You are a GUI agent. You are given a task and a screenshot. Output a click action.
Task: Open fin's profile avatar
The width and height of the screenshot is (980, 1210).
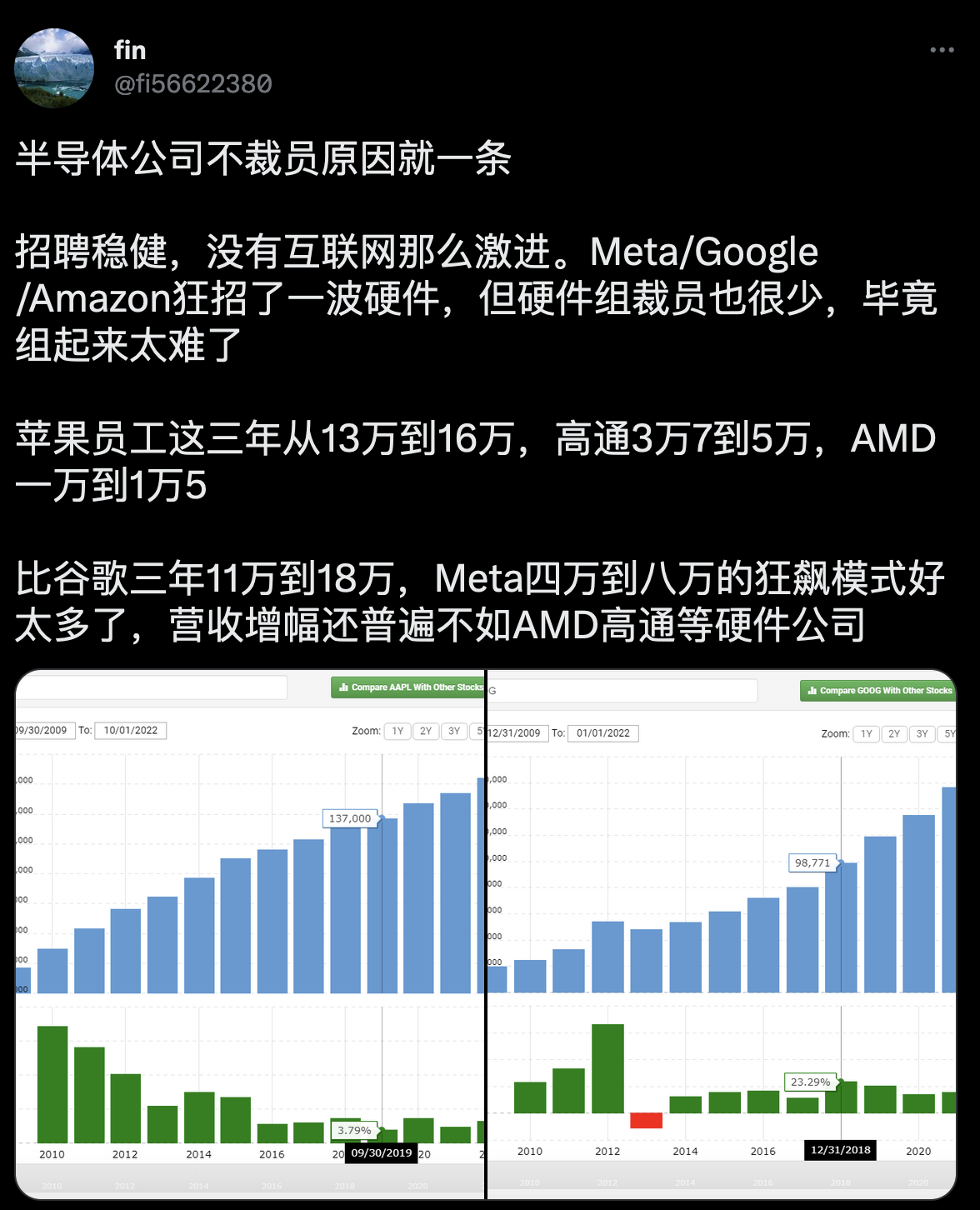(x=54, y=68)
